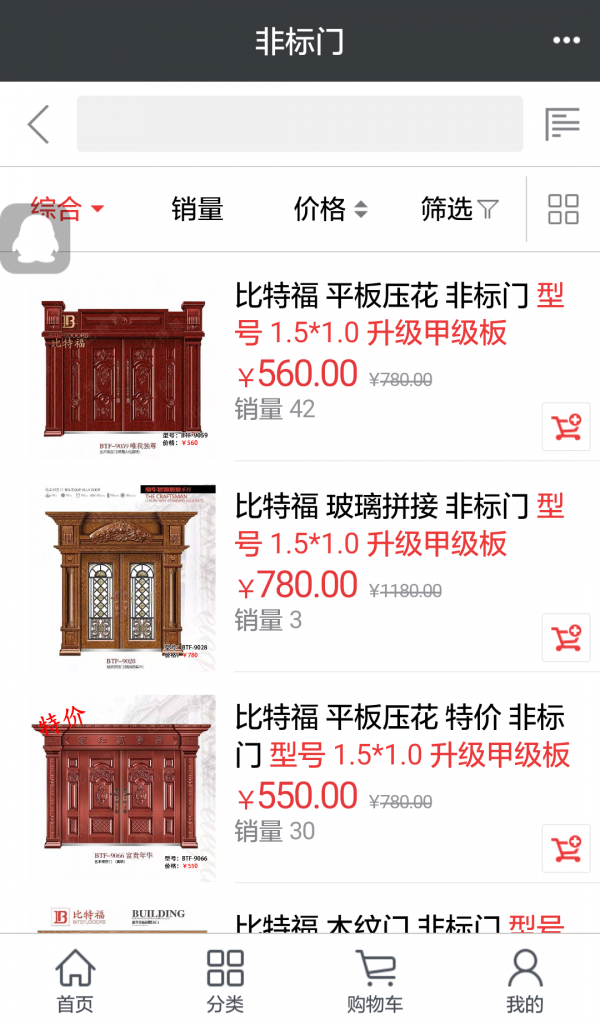Open the 购物车 tab
600x1025 pixels.
pos(375,981)
